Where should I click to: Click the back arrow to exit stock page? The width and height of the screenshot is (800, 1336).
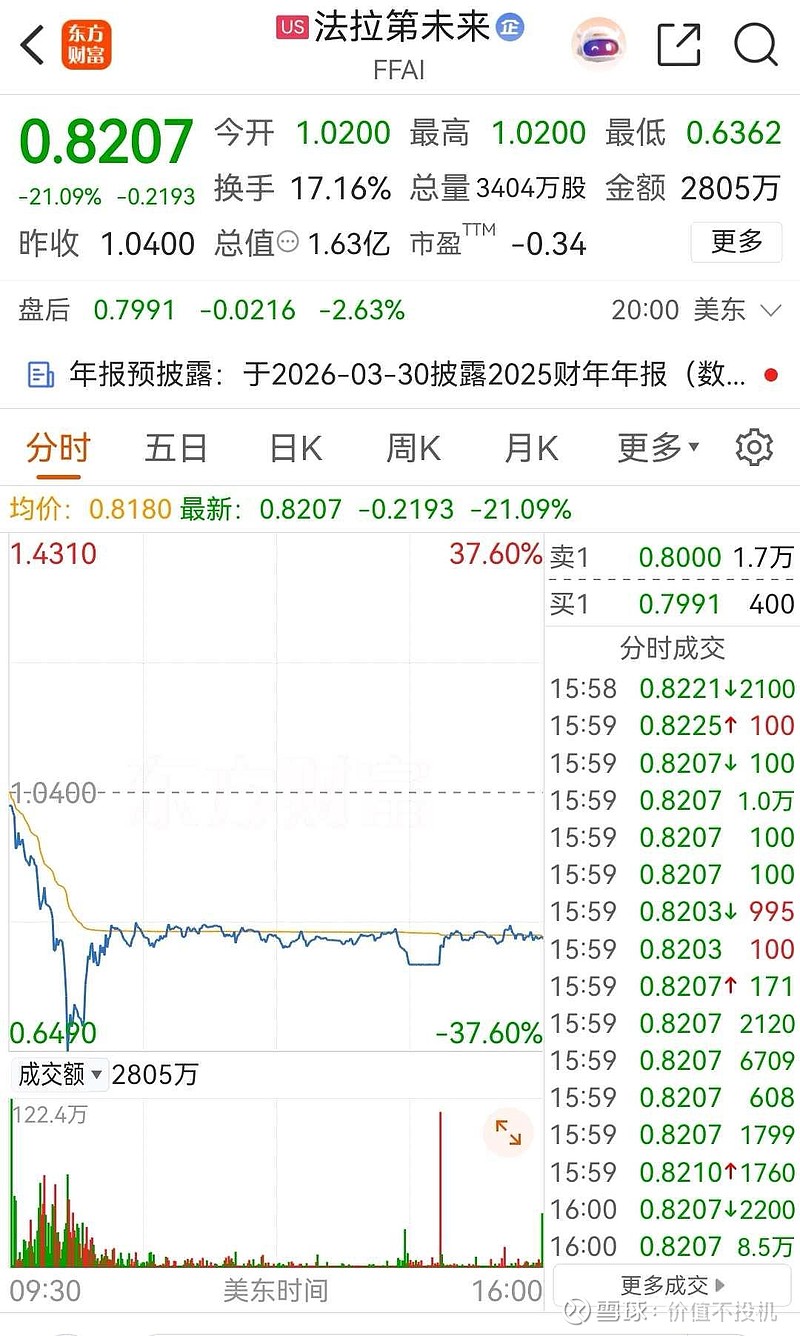tap(30, 45)
